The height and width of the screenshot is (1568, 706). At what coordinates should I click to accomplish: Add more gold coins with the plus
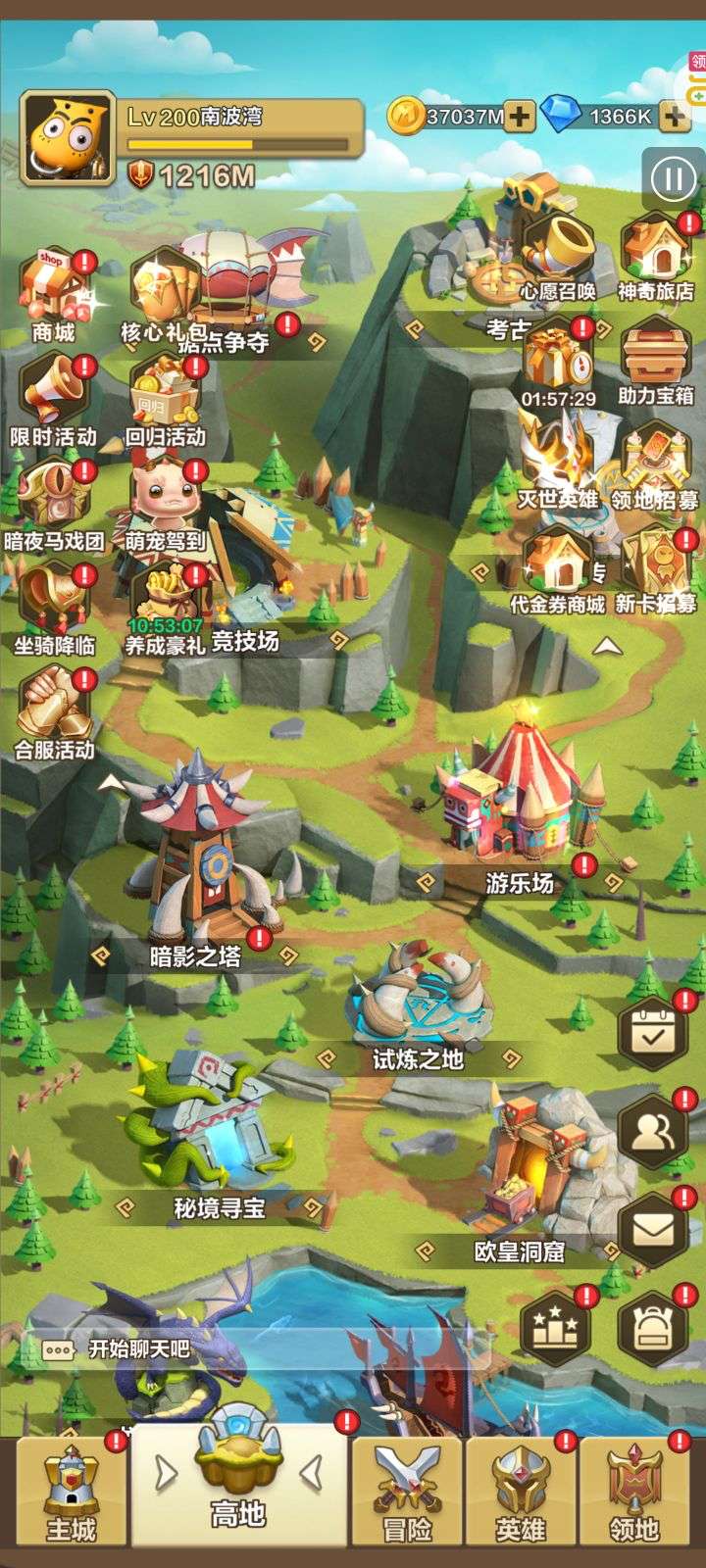[x=520, y=117]
